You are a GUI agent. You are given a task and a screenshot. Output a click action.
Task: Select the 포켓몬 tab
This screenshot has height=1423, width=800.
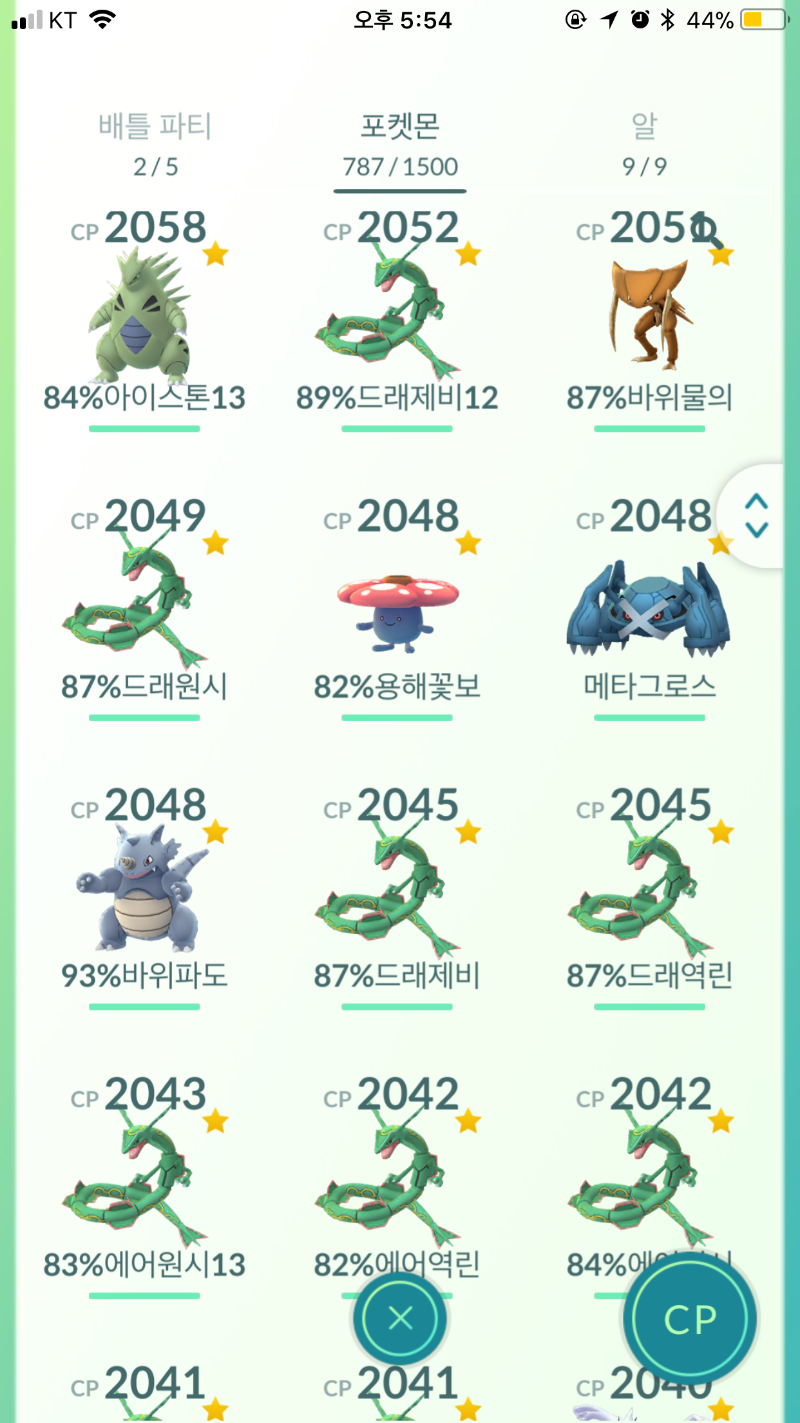(x=400, y=142)
